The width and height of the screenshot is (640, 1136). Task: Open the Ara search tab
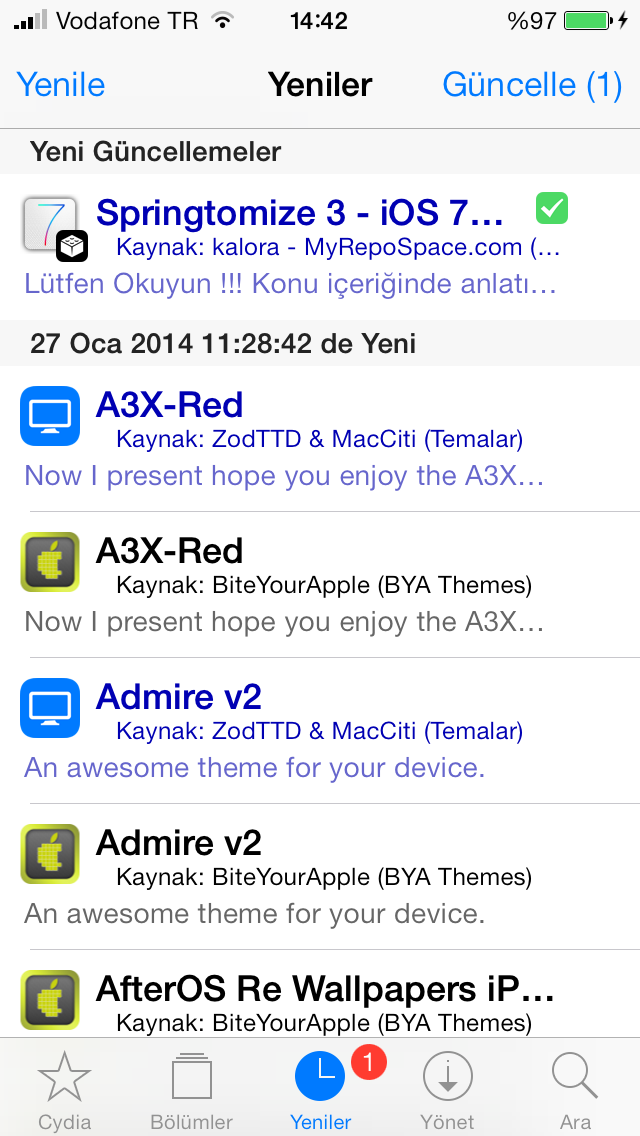click(575, 1089)
